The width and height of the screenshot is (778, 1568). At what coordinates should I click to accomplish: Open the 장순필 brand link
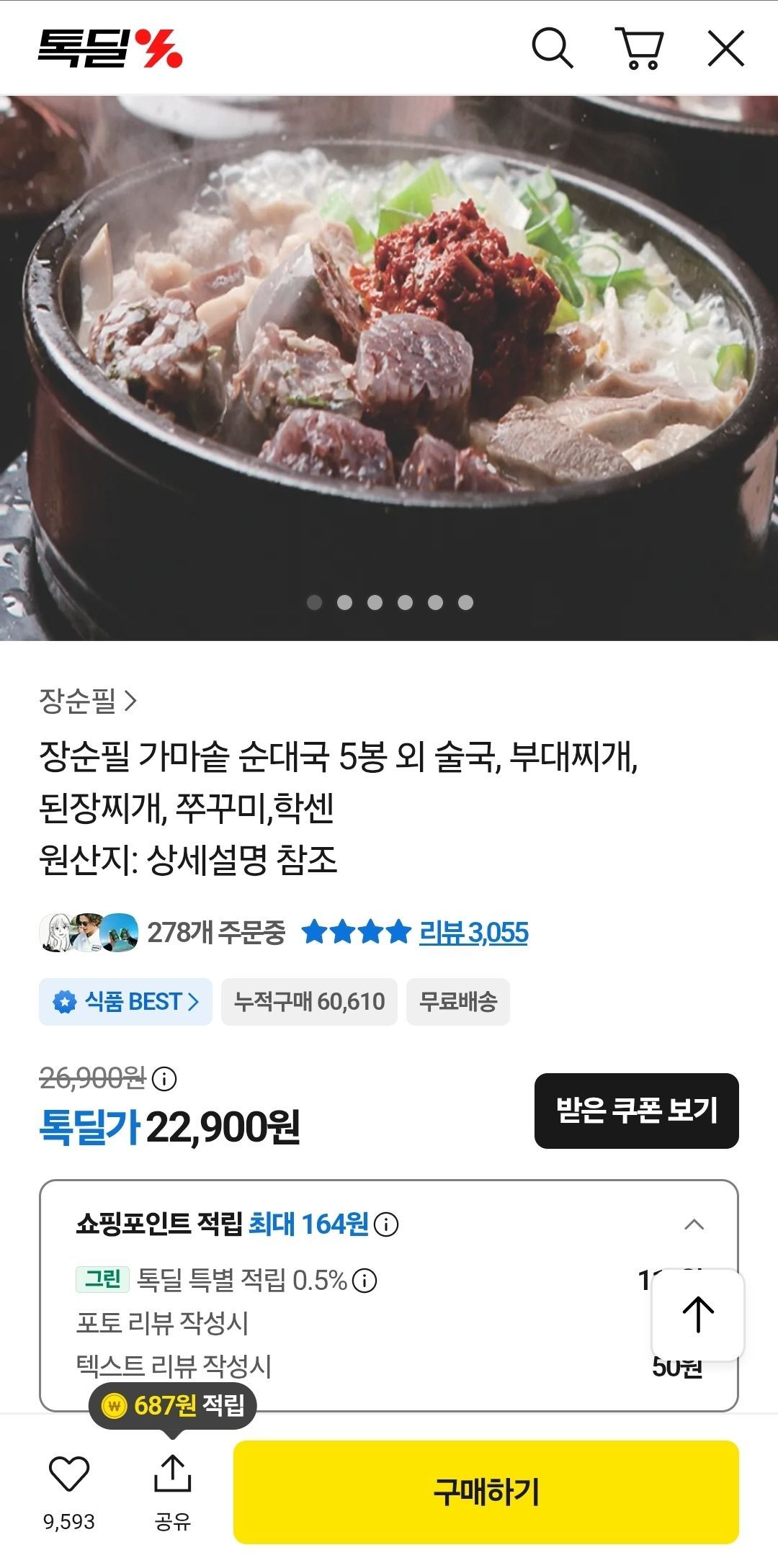click(x=87, y=700)
